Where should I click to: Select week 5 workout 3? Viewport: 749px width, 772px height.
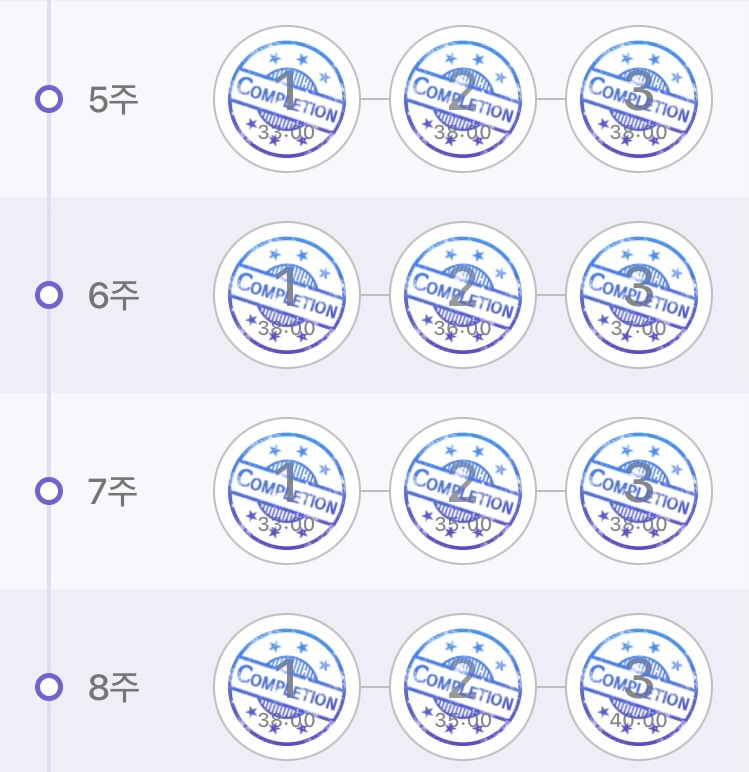639,99
